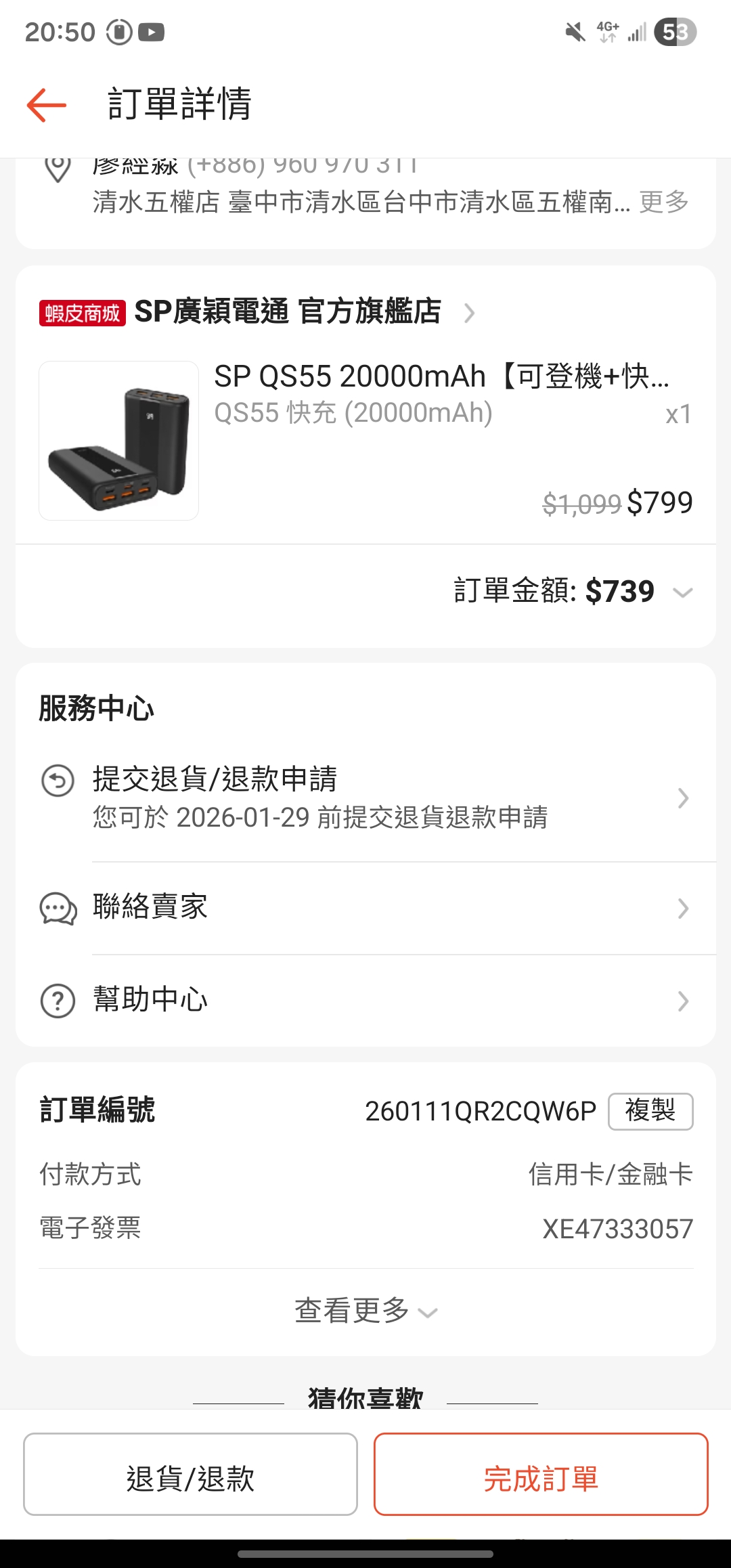Open the SP廣穎電通 官方旗艦店 shop page

coord(288,312)
